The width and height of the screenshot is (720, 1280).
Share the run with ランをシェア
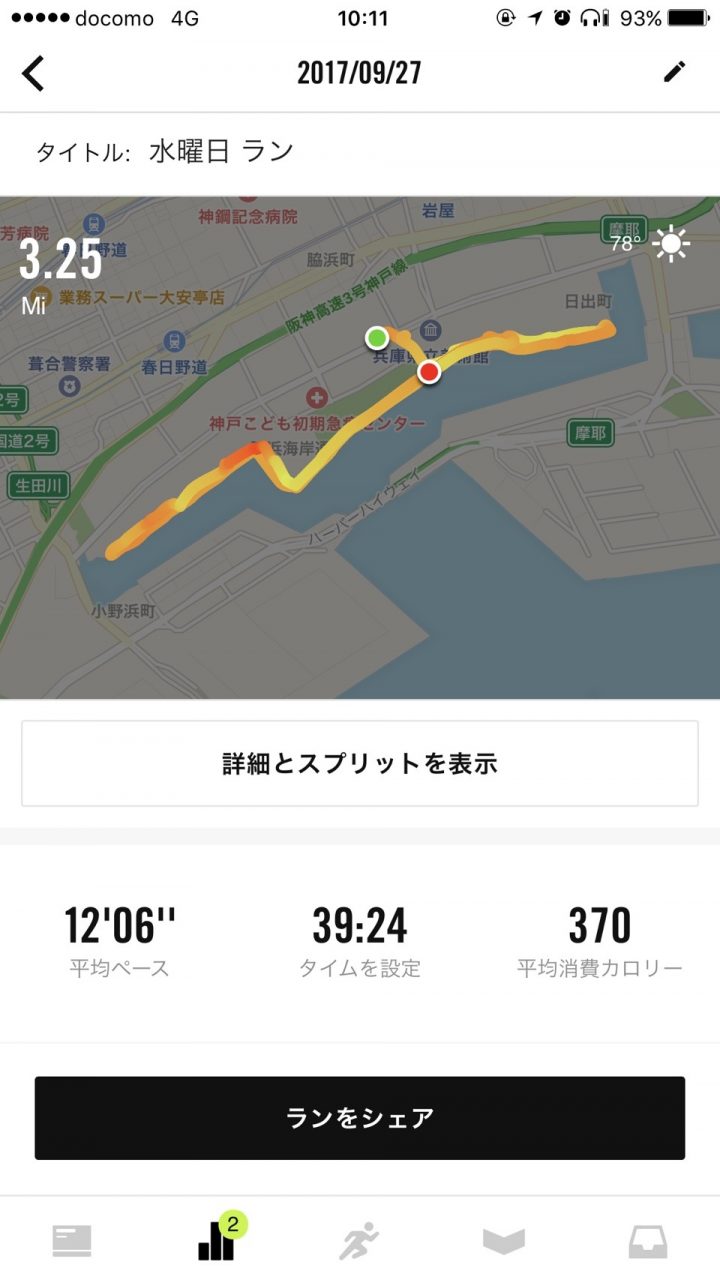coord(360,1117)
